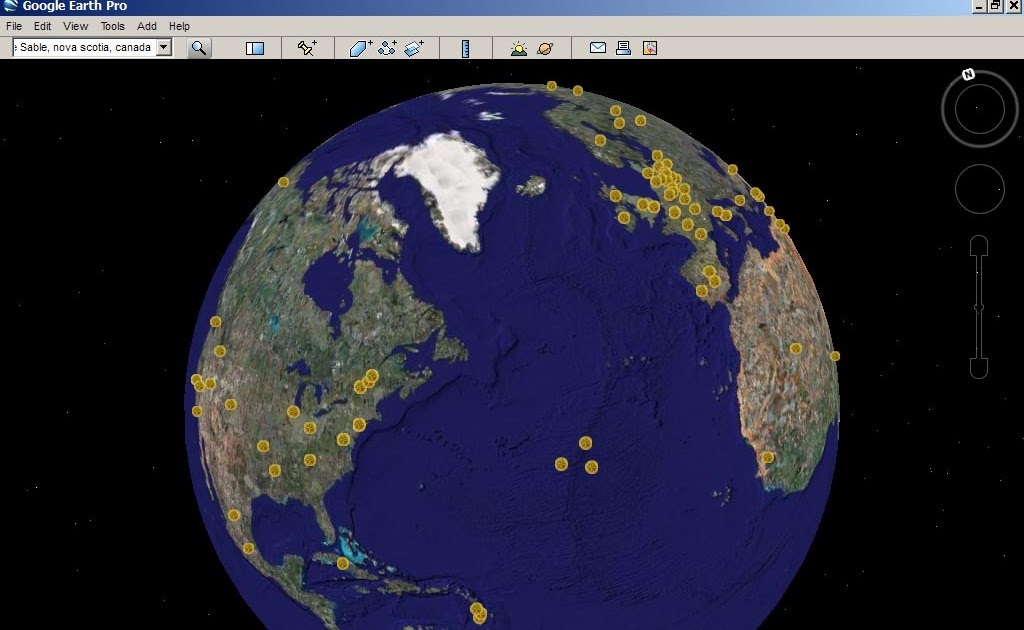Screen dimensions: 1024x630
Task: Reset north using the compass N
Action: pos(968,75)
